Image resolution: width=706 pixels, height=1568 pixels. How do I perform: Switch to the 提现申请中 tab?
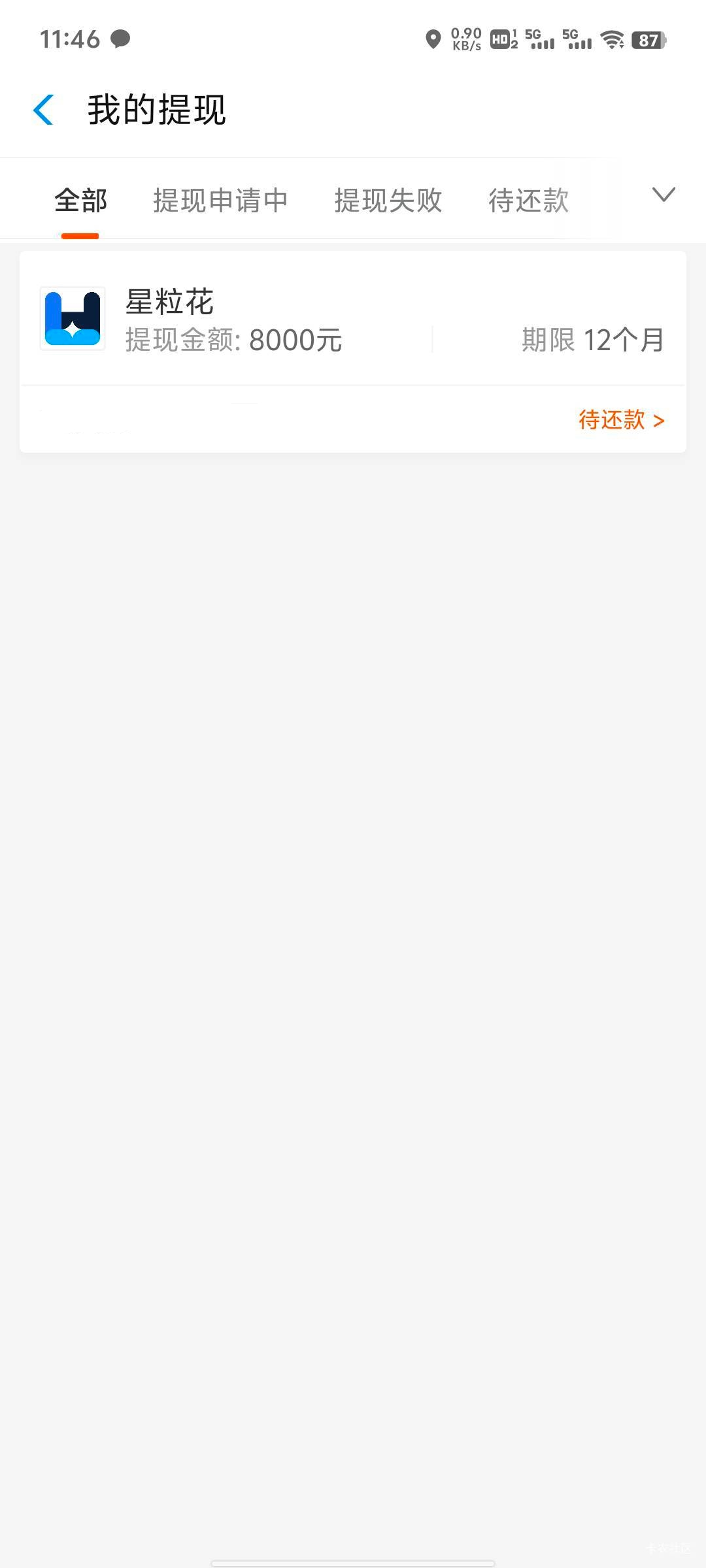(220, 201)
